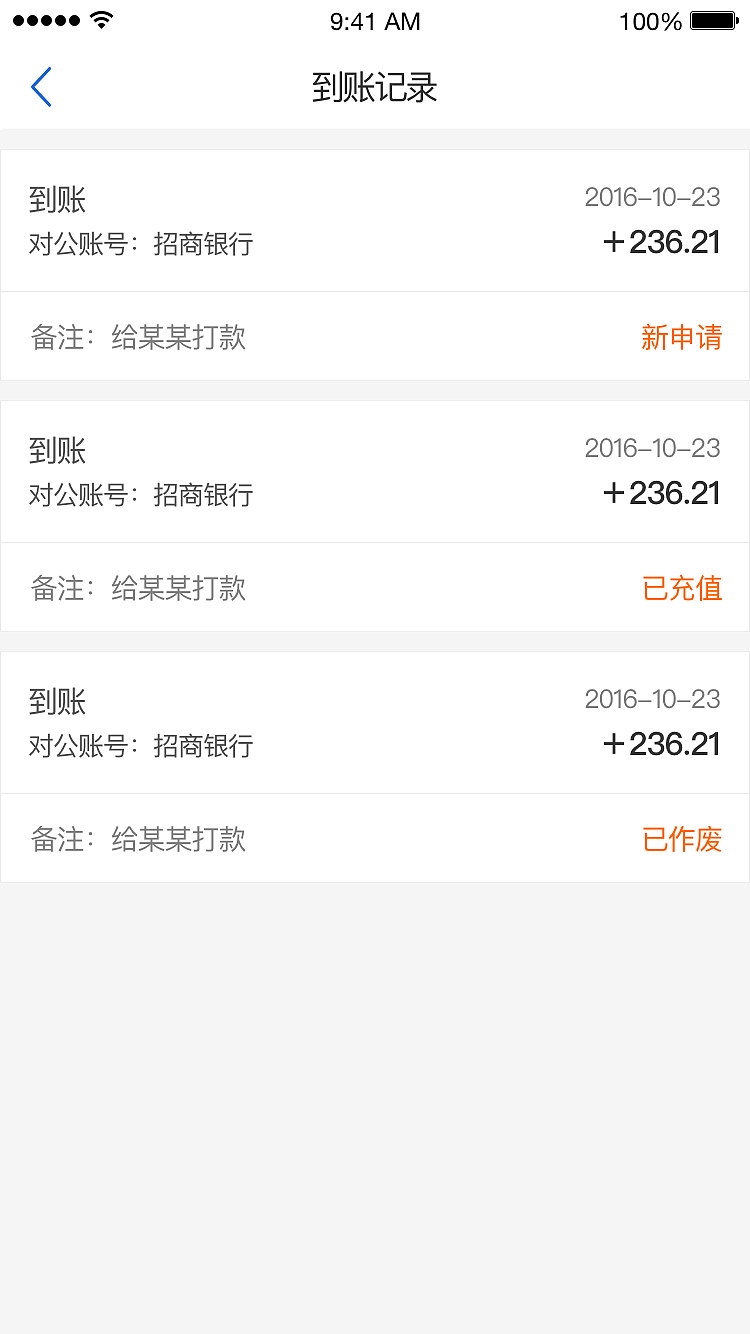Open the second 到账 record entry

(x=375, y=471)
